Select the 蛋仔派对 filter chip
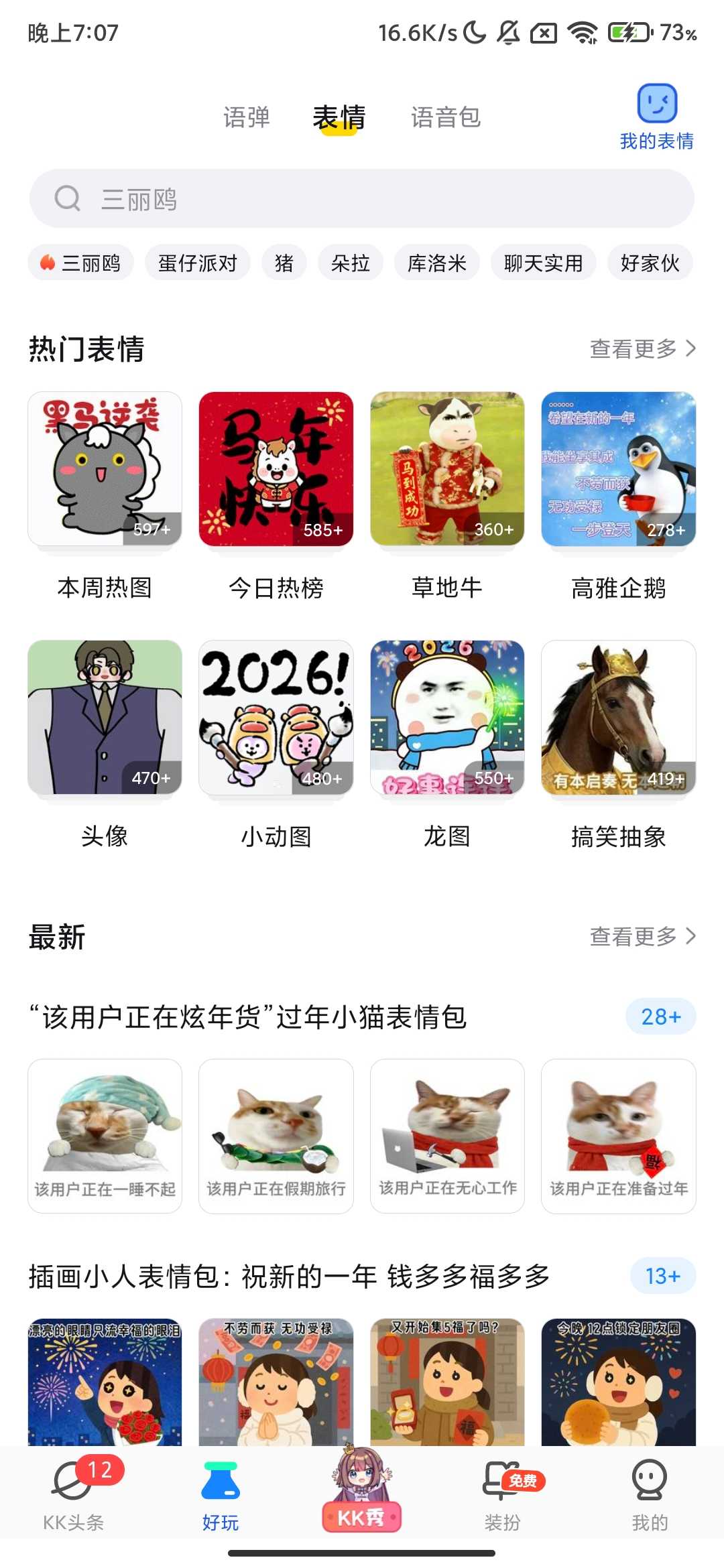The height and width of the screenshot is (1568, 724). 197,263
